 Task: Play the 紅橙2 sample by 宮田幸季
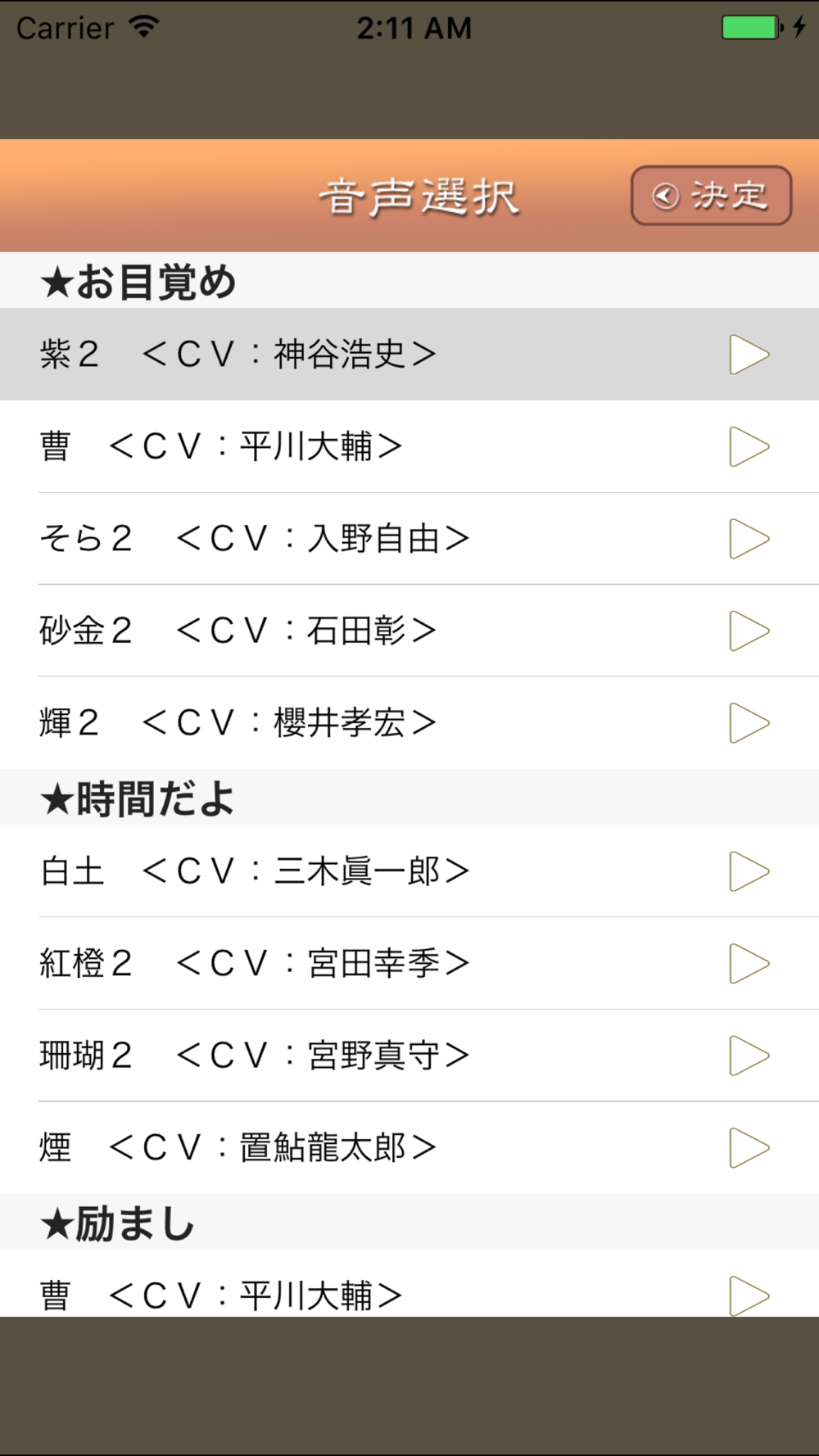[749, 963]
